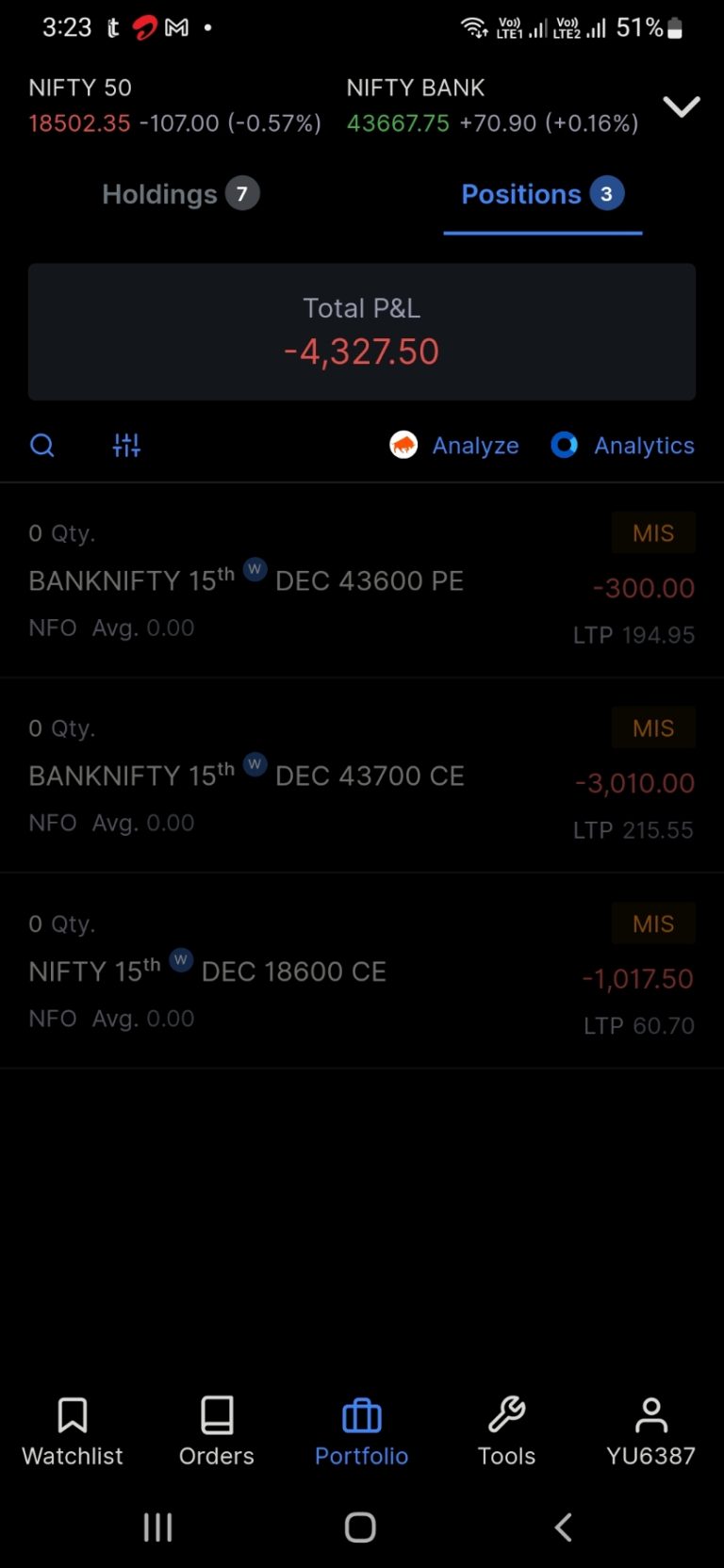Tap the Analyze label
The width and height of the screenshot is (724, 1568).
pos(475,445)
